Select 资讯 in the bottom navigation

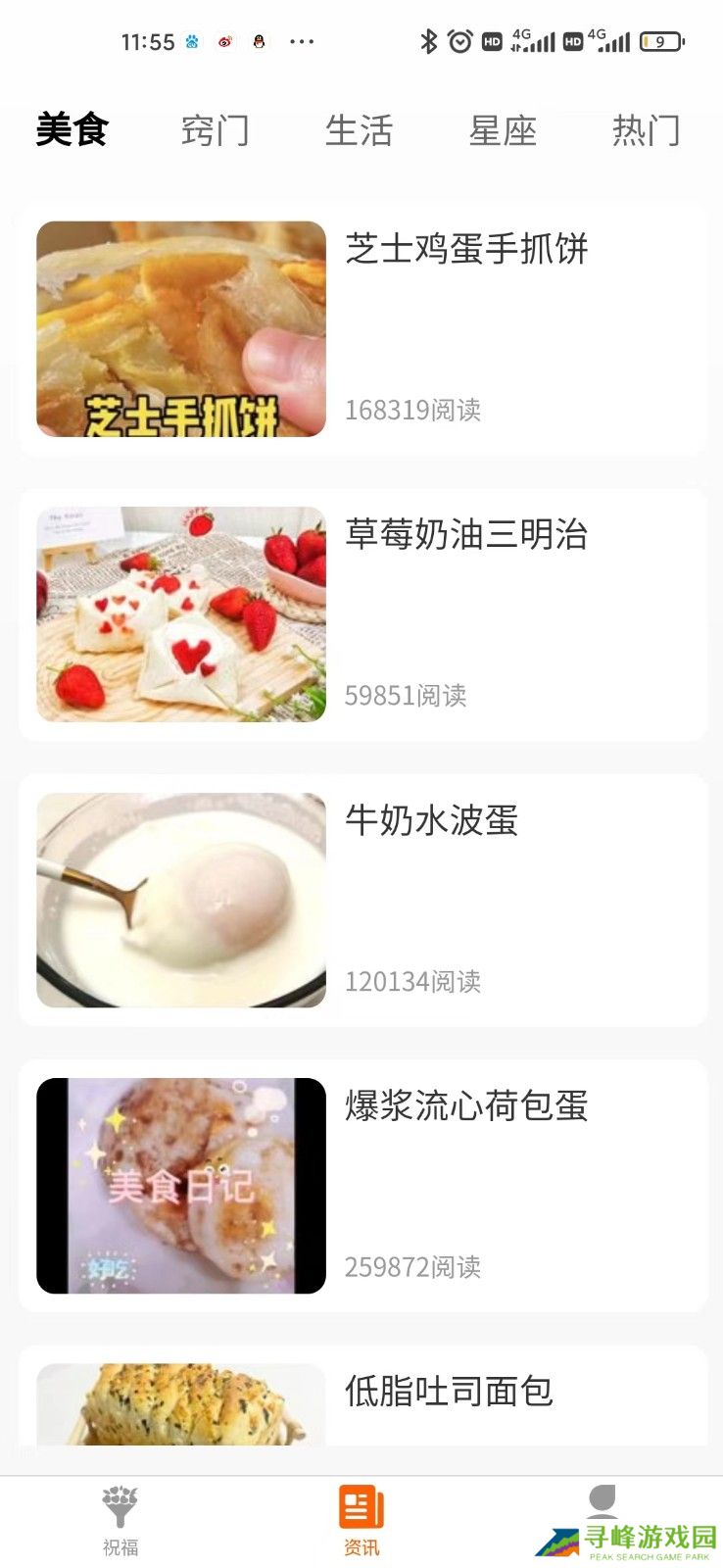(361, 1520)
